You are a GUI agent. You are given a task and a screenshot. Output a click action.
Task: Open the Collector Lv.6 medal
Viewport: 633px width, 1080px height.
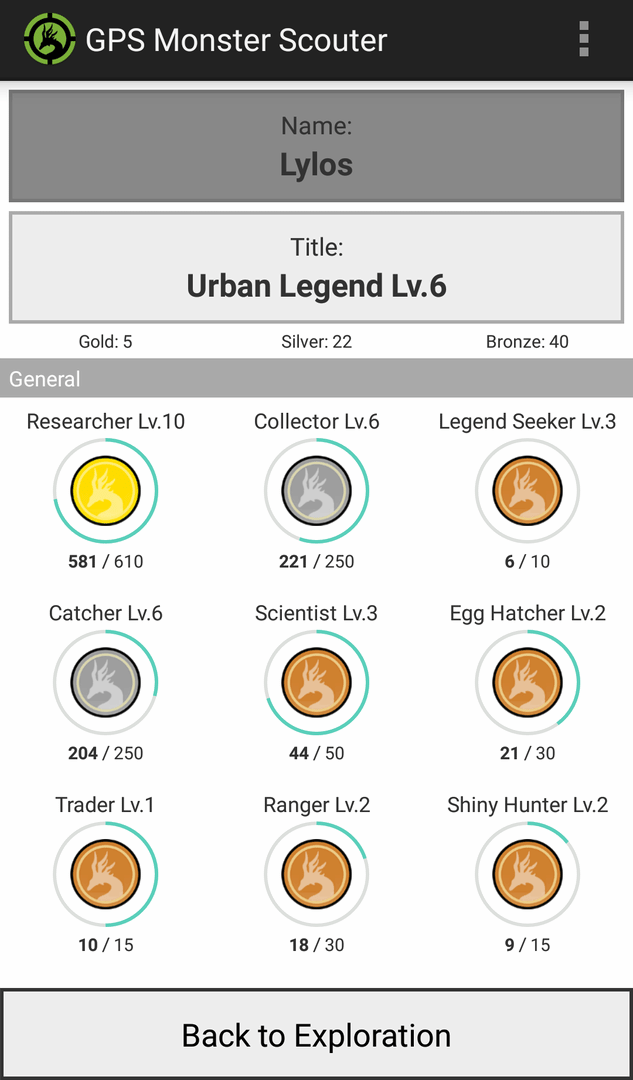[x=316, y=491]
